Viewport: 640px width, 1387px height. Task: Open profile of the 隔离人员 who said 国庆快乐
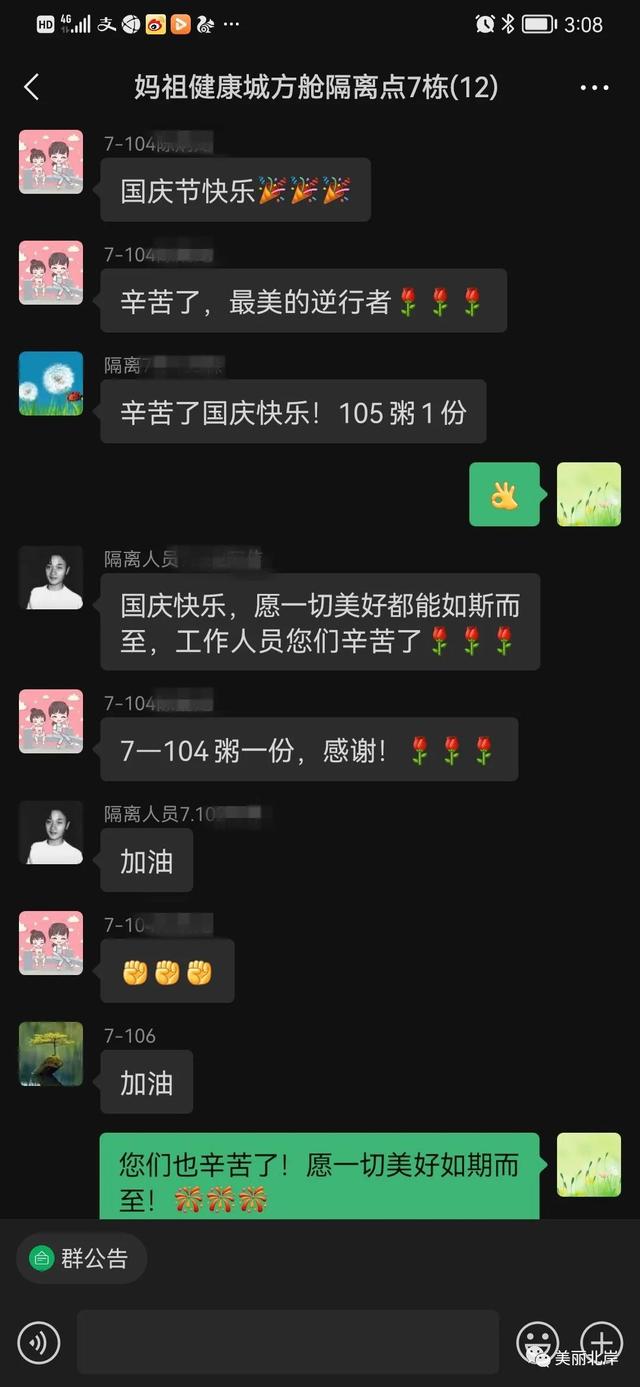click(x=51, y=578)
